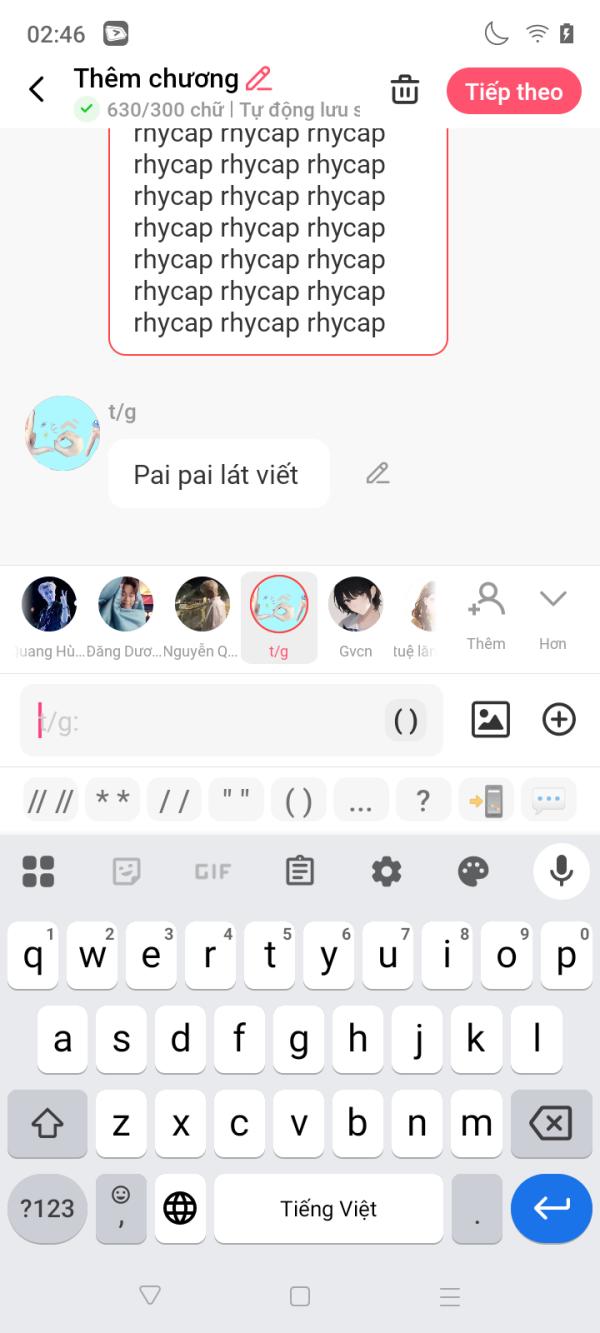This screenshot has height=1333, width=600.
Task: Insert parentheses from inside the input box
Action: coord(405,721)
